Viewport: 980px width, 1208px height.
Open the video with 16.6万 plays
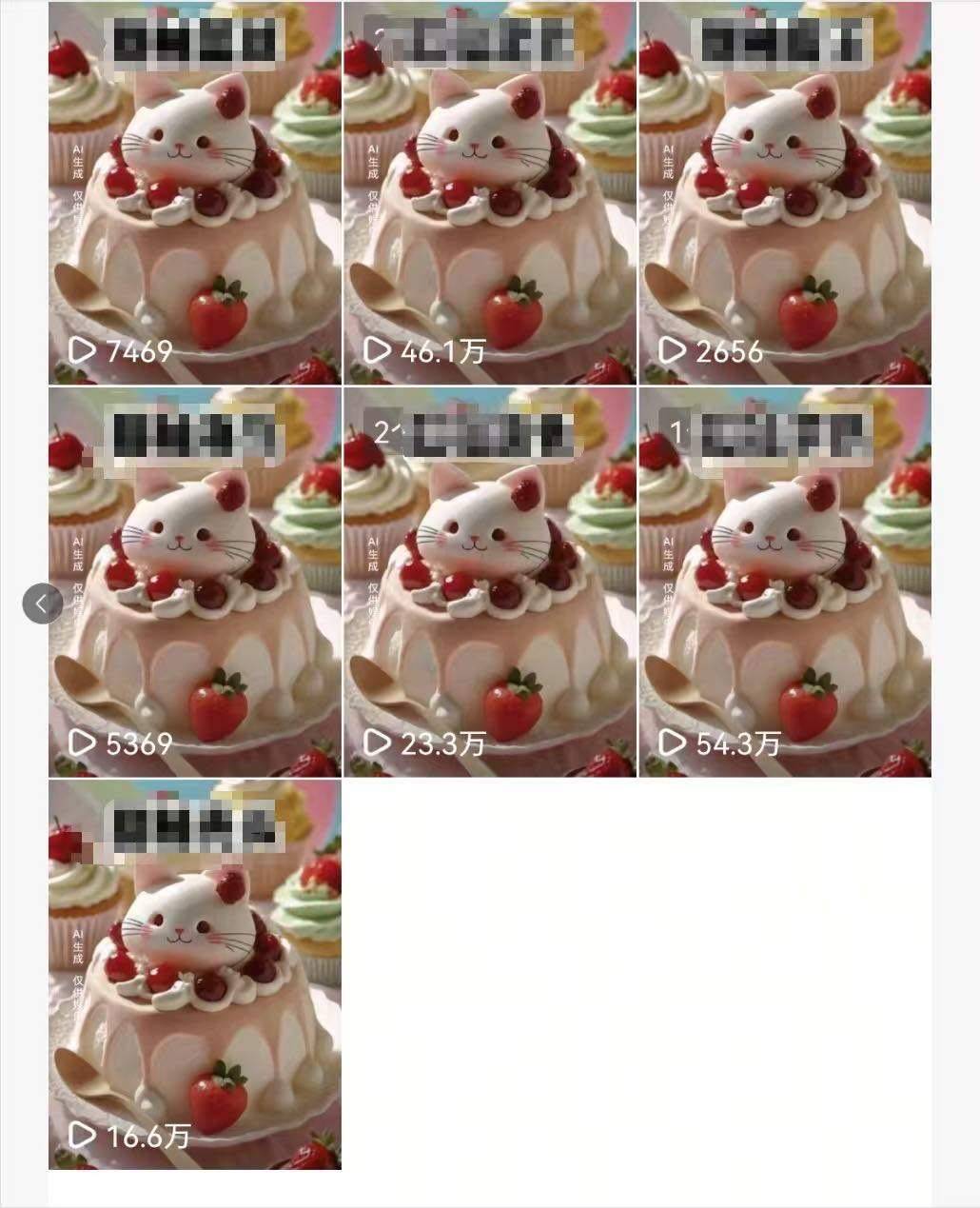(x=195, y=974)
